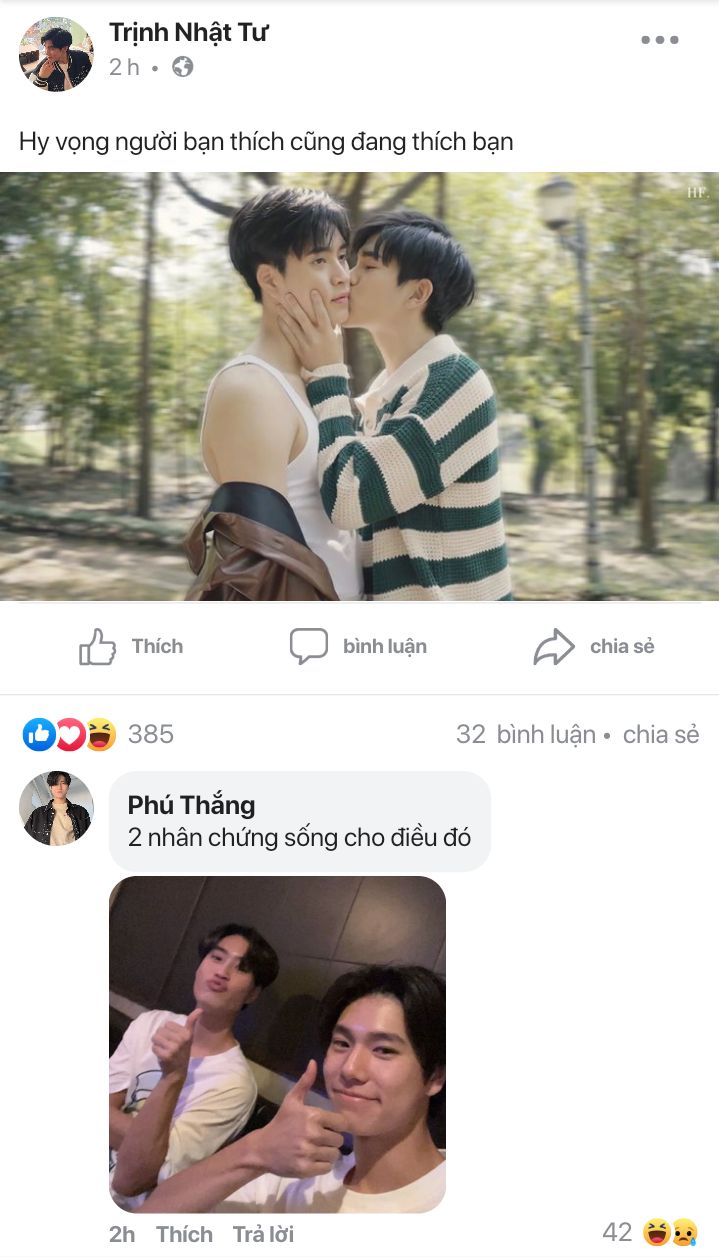Open Trịnh Nhật Tư's profile picture
The image size is (719, 1257).
click(x=56, y=54)
